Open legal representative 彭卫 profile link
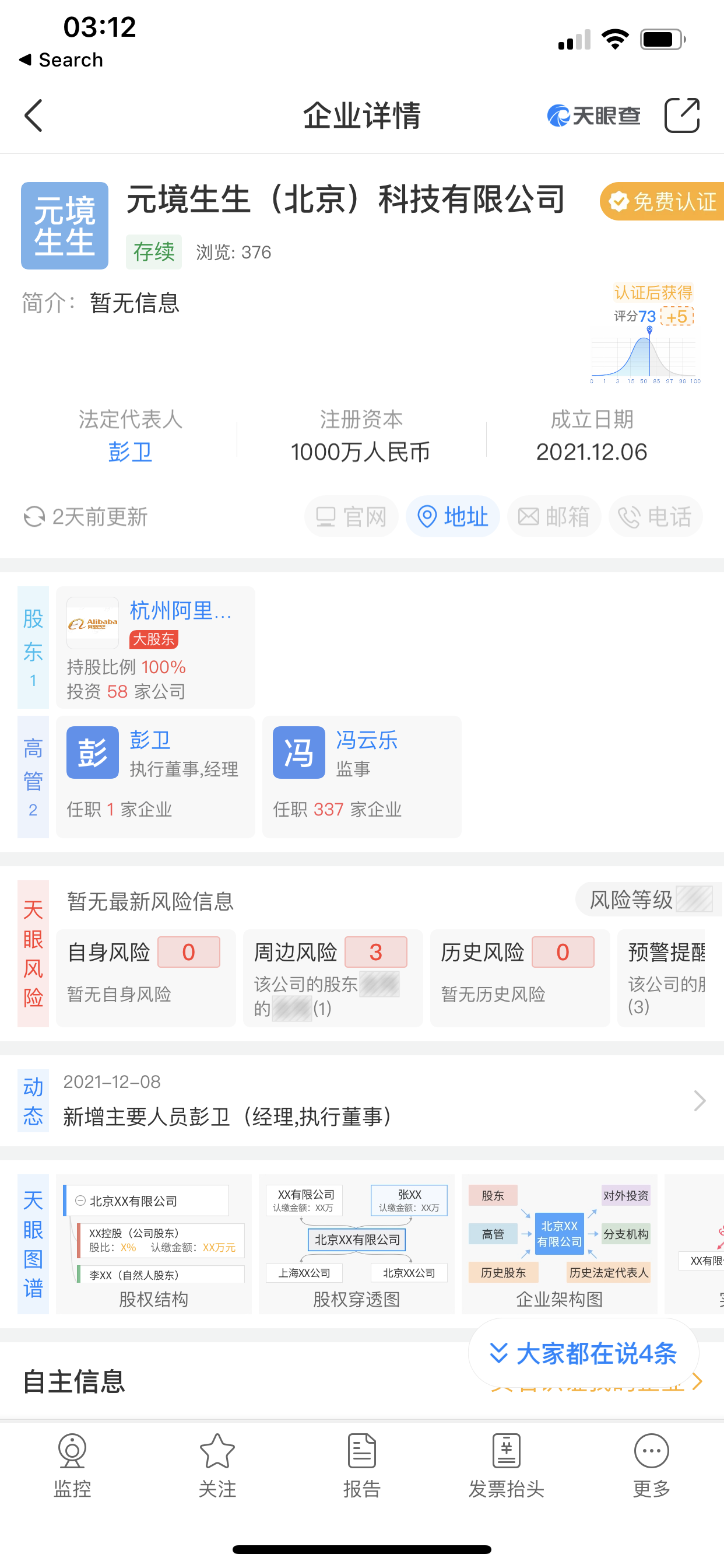 (x=130, y=453)
